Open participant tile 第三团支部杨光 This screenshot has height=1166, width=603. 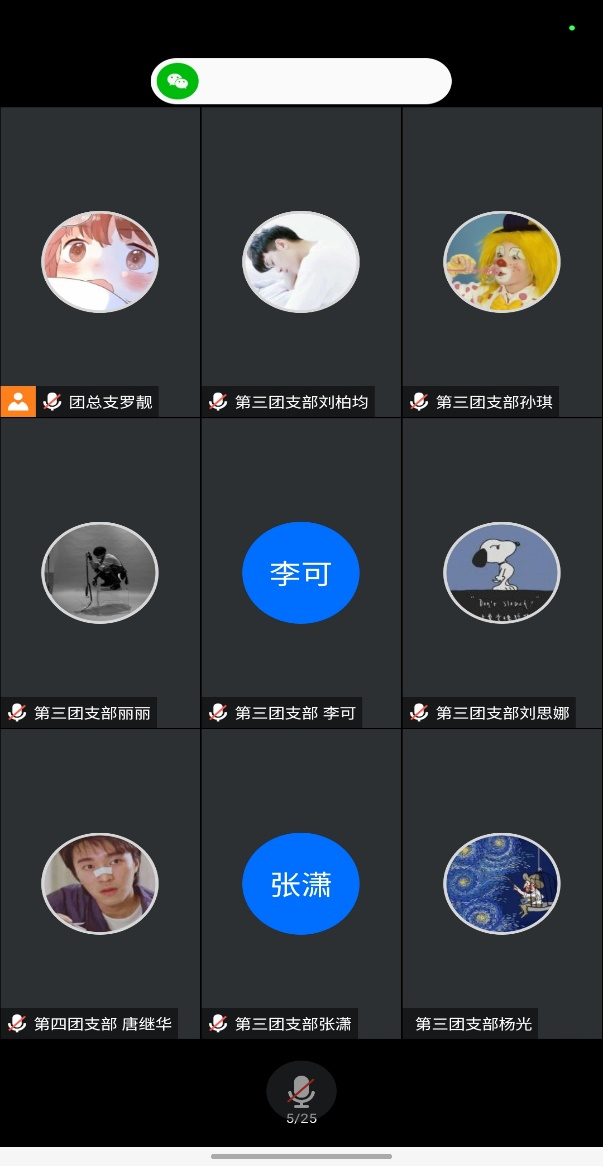502,884
